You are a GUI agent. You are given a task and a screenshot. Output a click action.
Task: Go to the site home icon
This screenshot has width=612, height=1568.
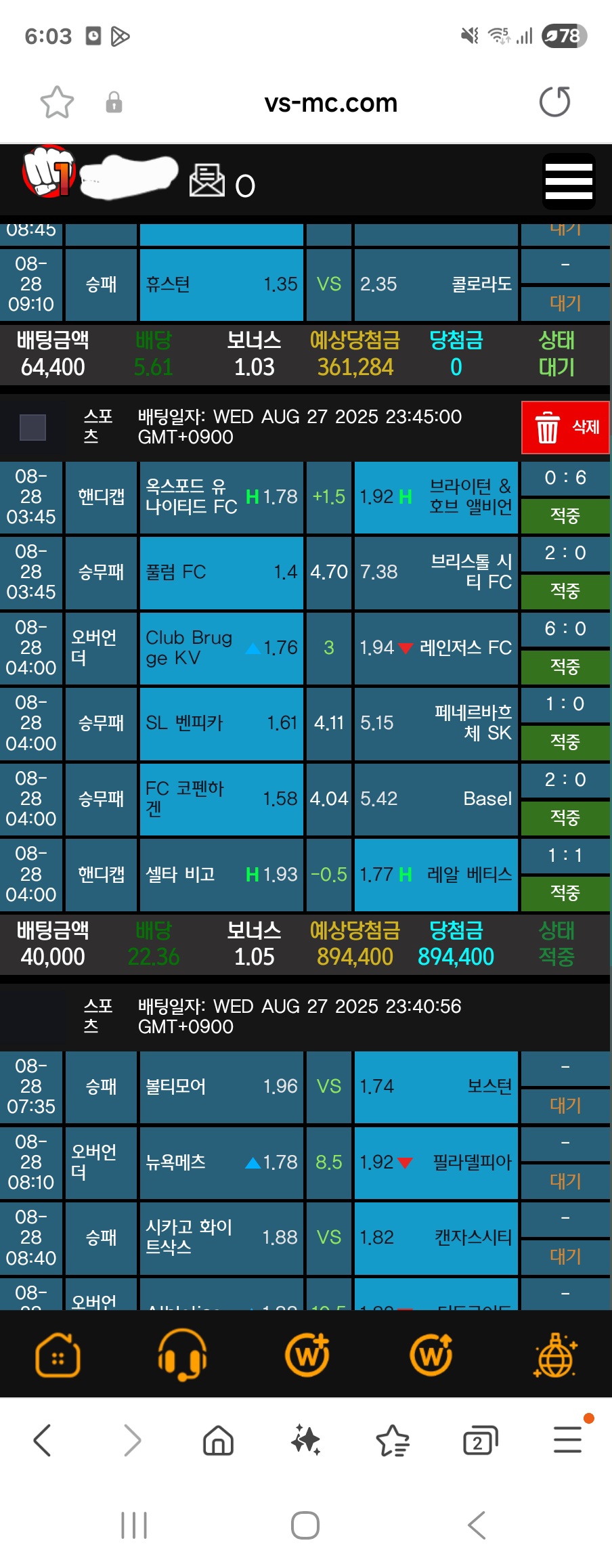[58, 1355]
